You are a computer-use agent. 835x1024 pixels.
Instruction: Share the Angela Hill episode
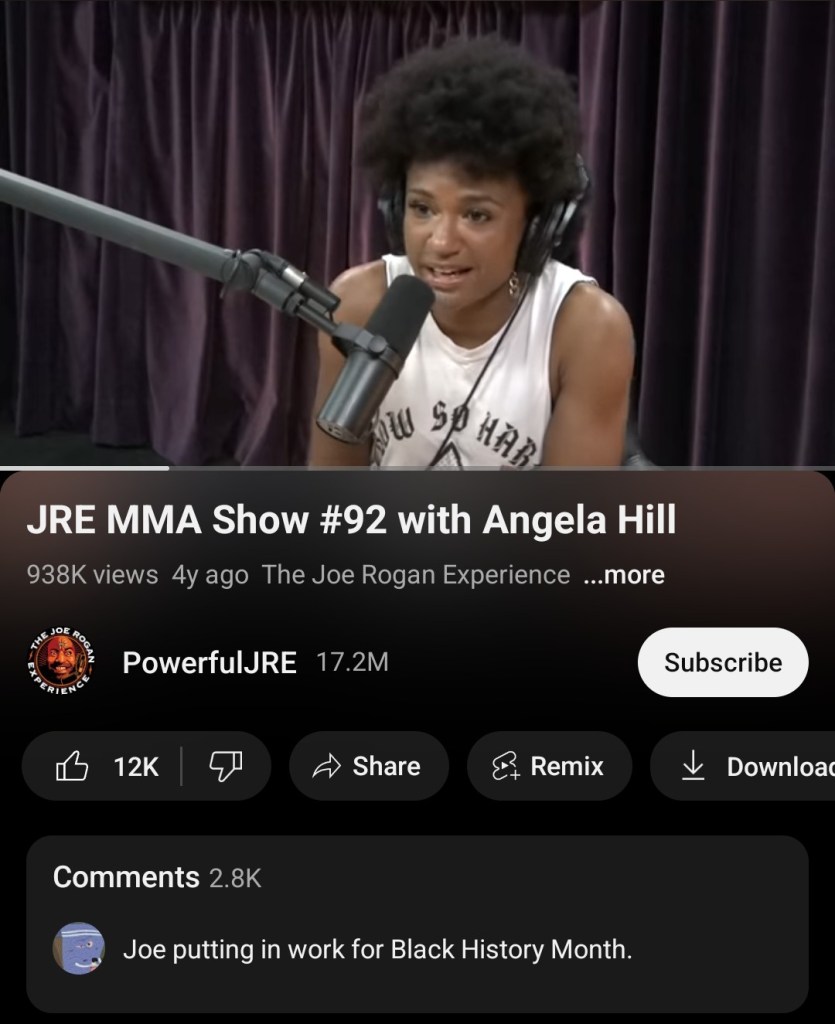[368, 766]
